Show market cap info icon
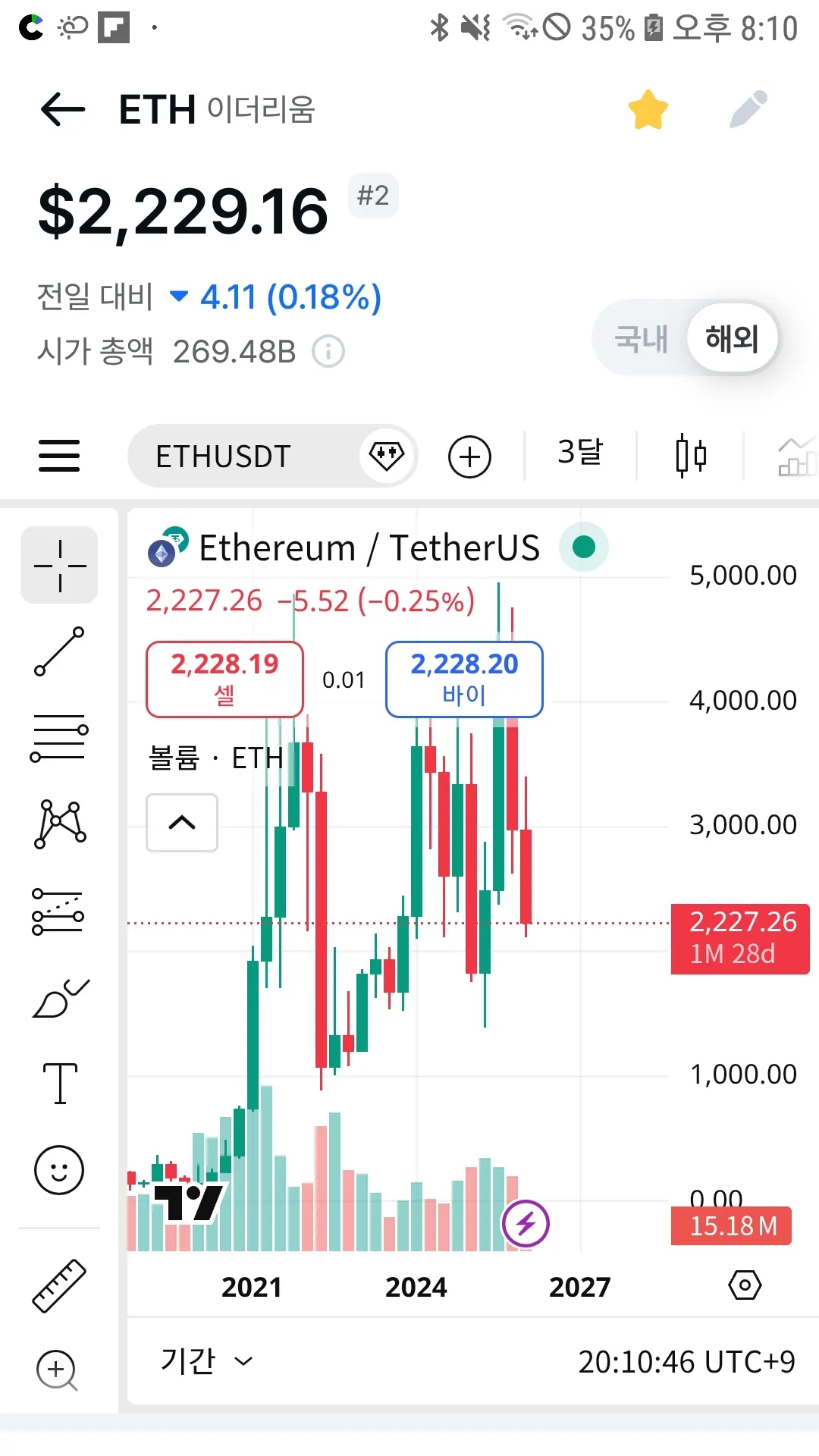This screenshot has width=819, height=1456. tap(329, 352)
